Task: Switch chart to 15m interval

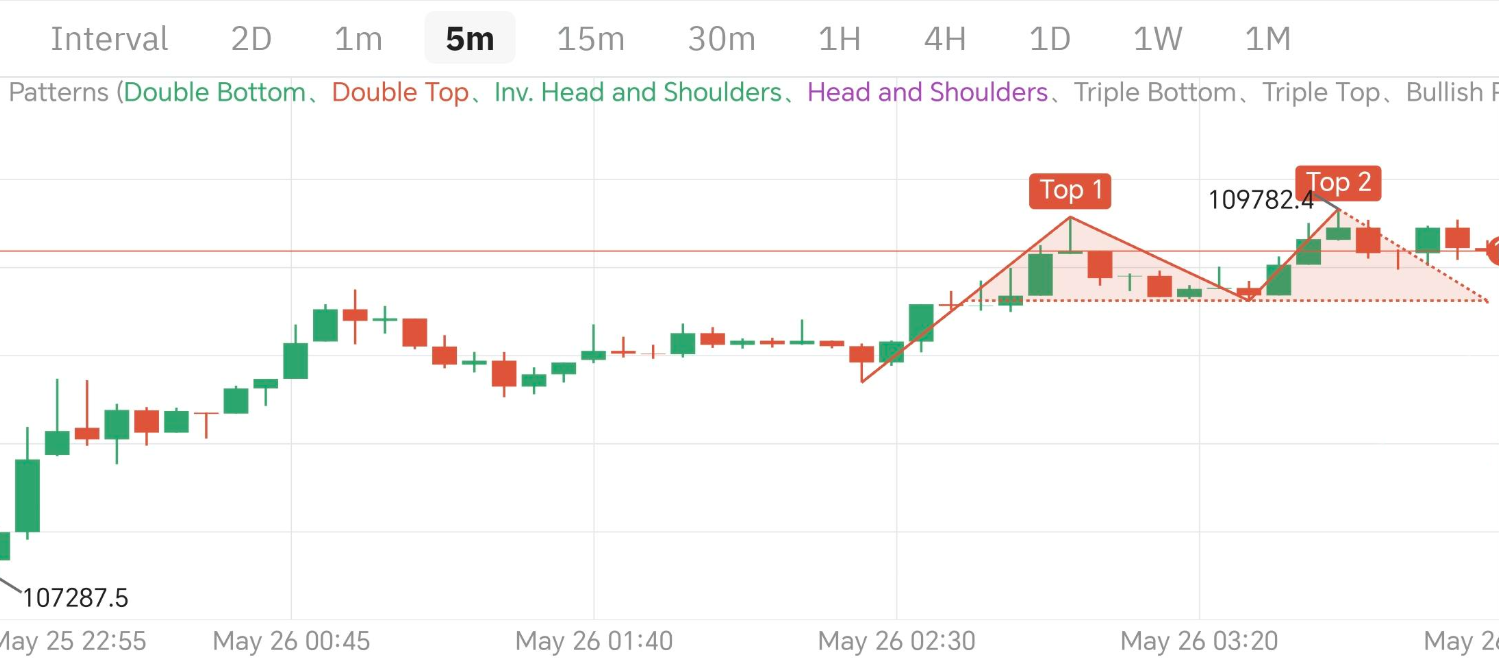Action: 590,39
